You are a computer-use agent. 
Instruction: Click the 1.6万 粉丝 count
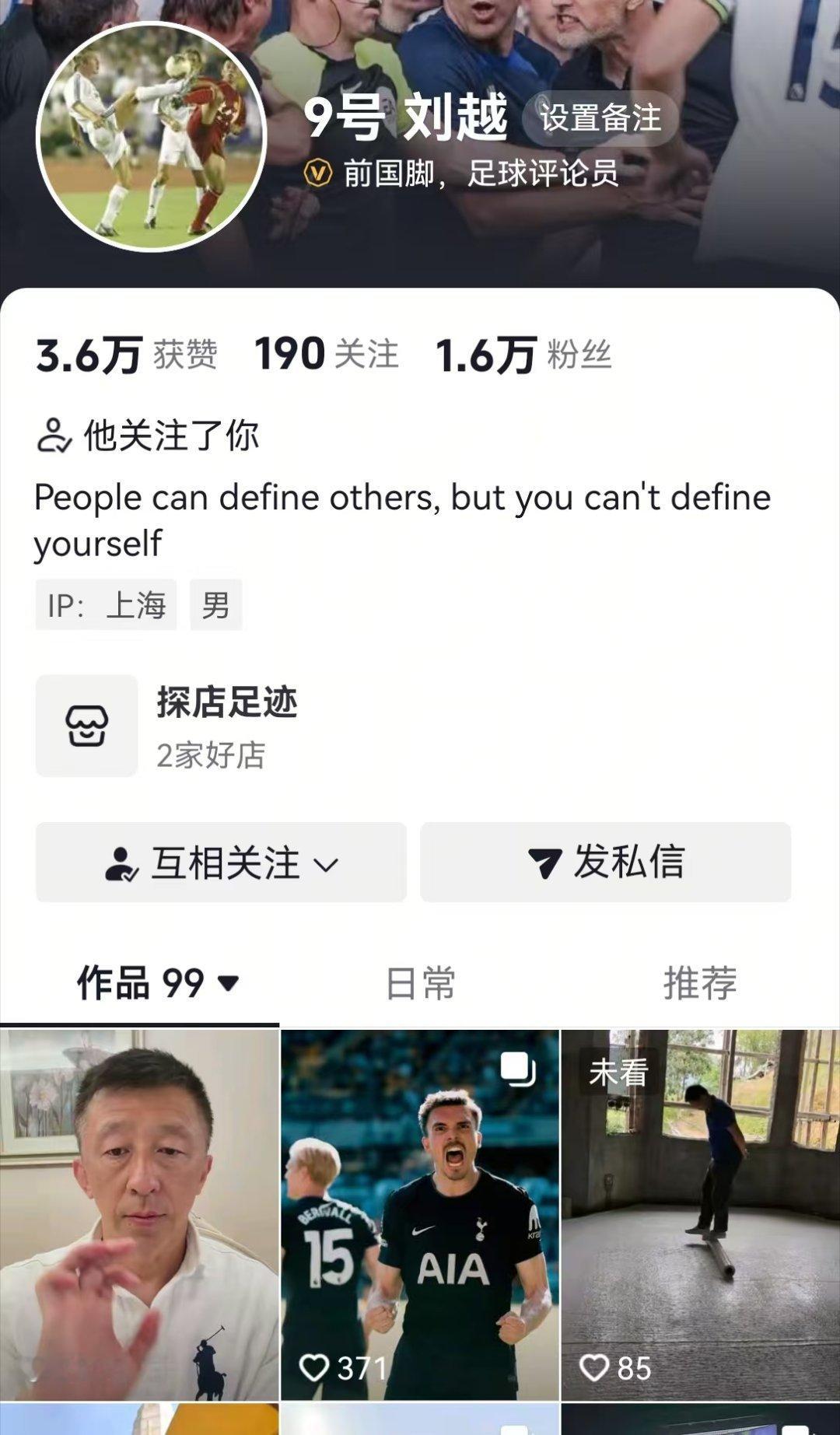pos(523,356)
